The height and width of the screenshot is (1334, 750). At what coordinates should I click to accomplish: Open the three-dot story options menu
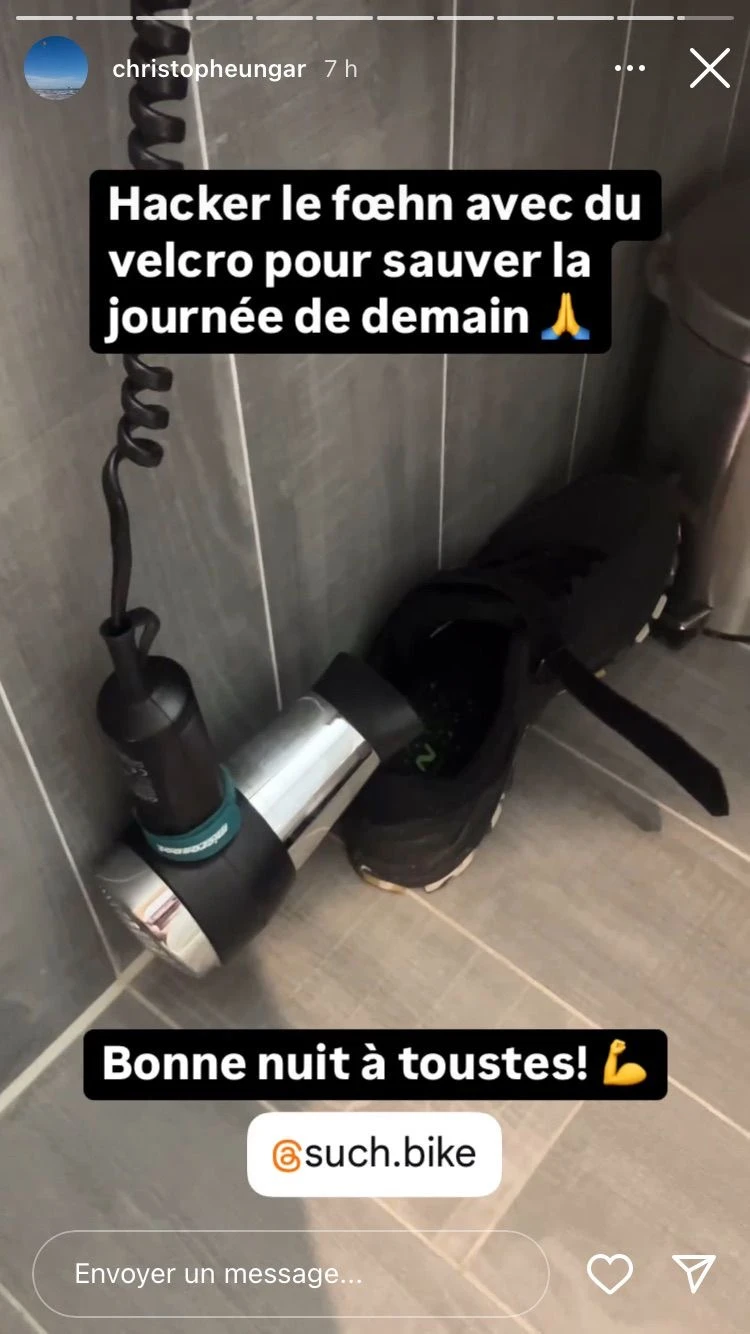(x=630, y=68)
